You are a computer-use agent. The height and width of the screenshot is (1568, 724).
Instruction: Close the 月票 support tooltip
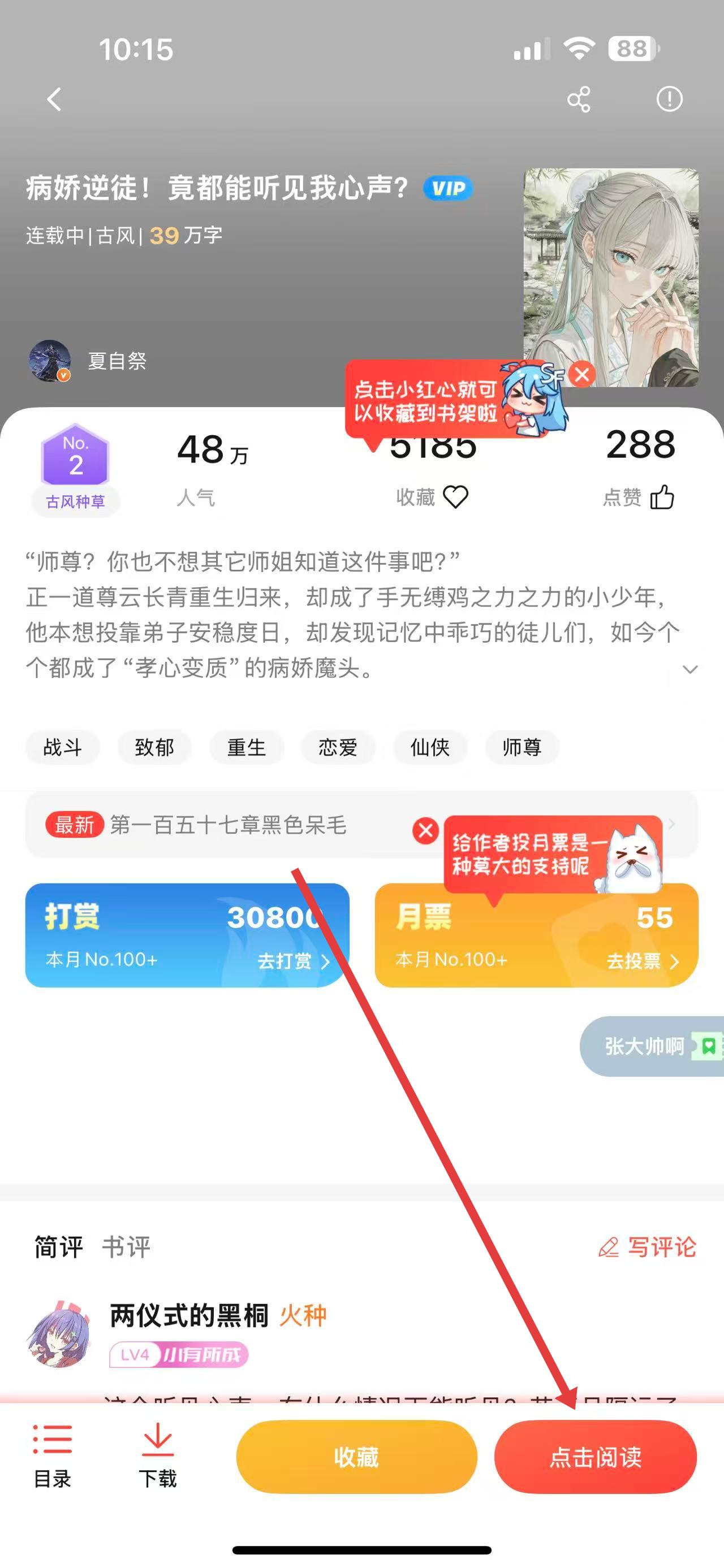425,830
